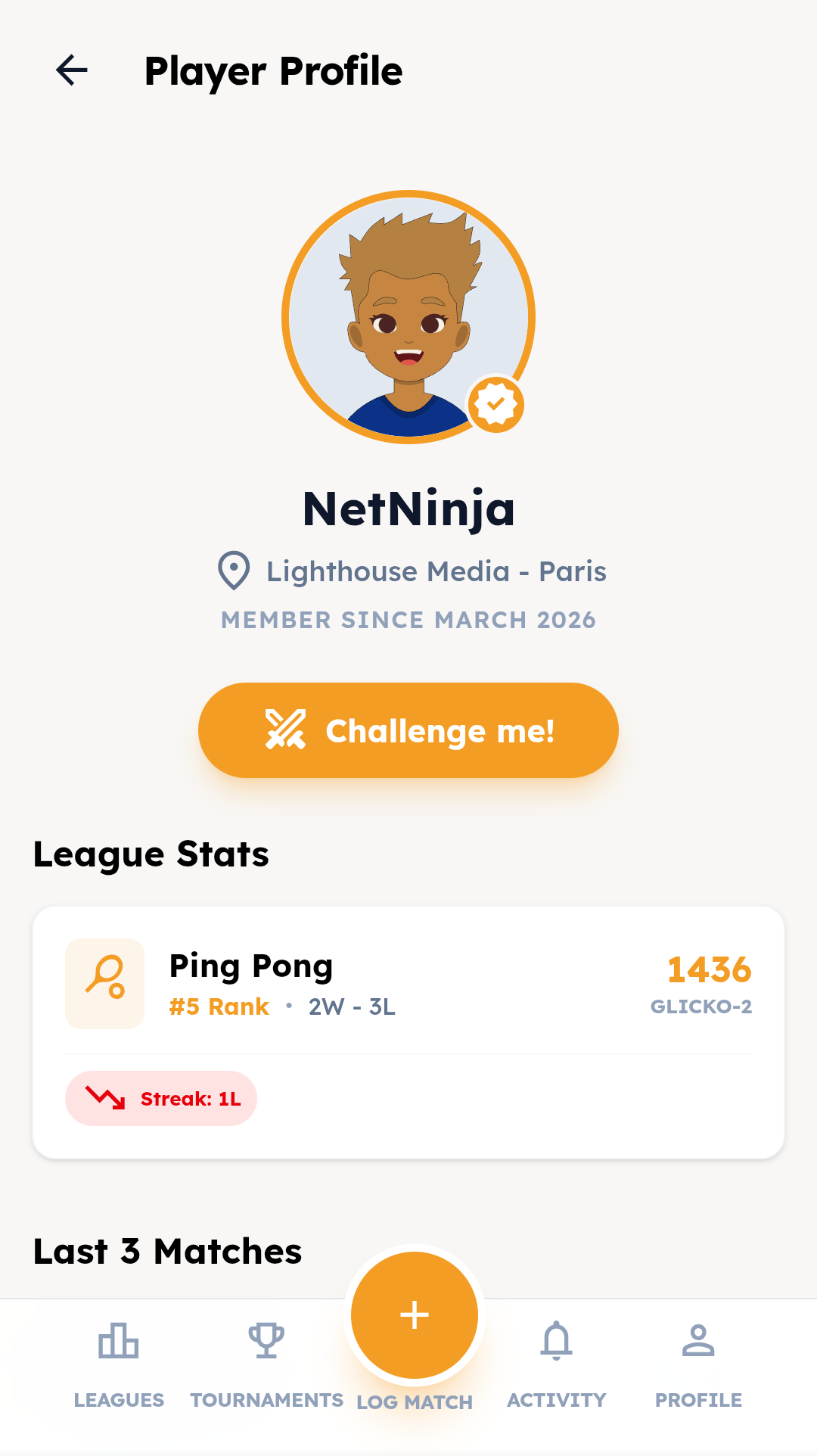Tap the back arrow icon

pos(70,72)
